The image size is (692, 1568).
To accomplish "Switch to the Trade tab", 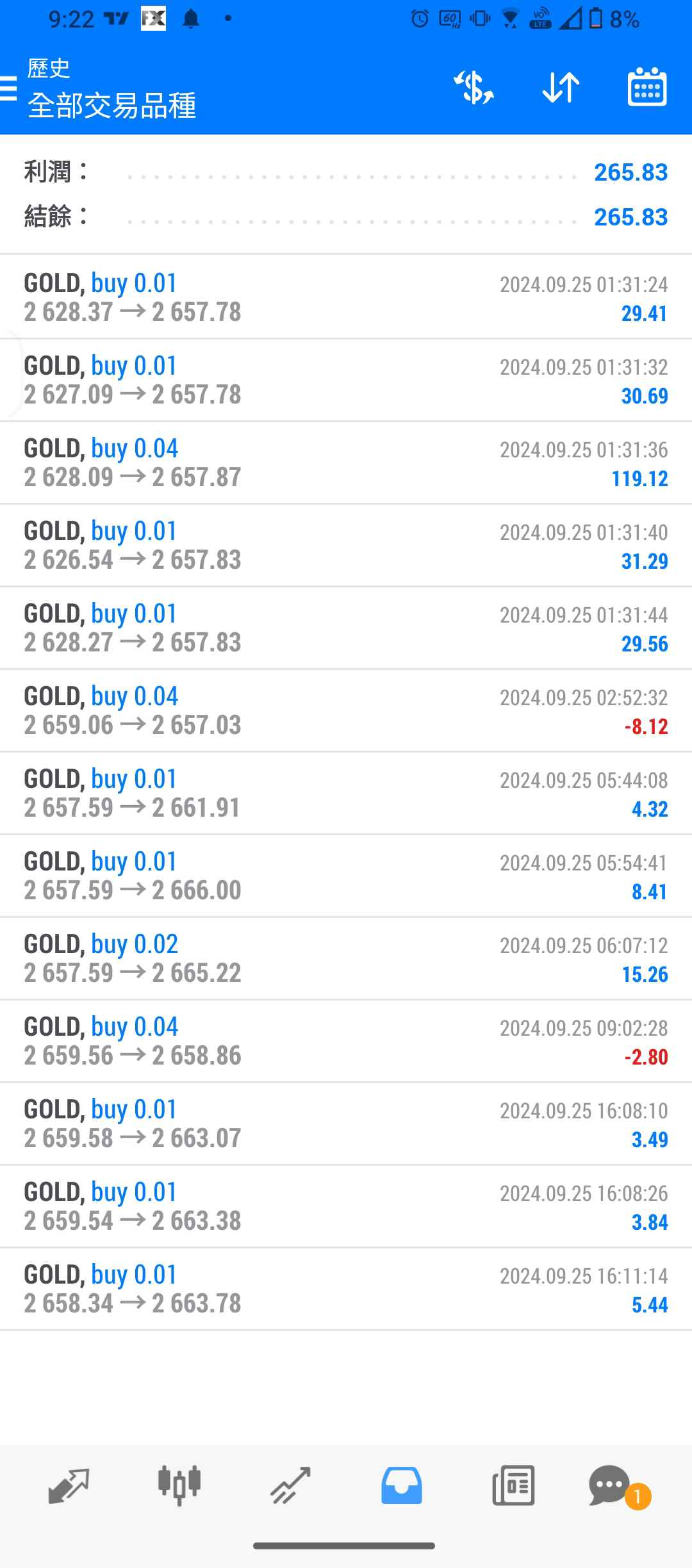I will pos(290,1485).
